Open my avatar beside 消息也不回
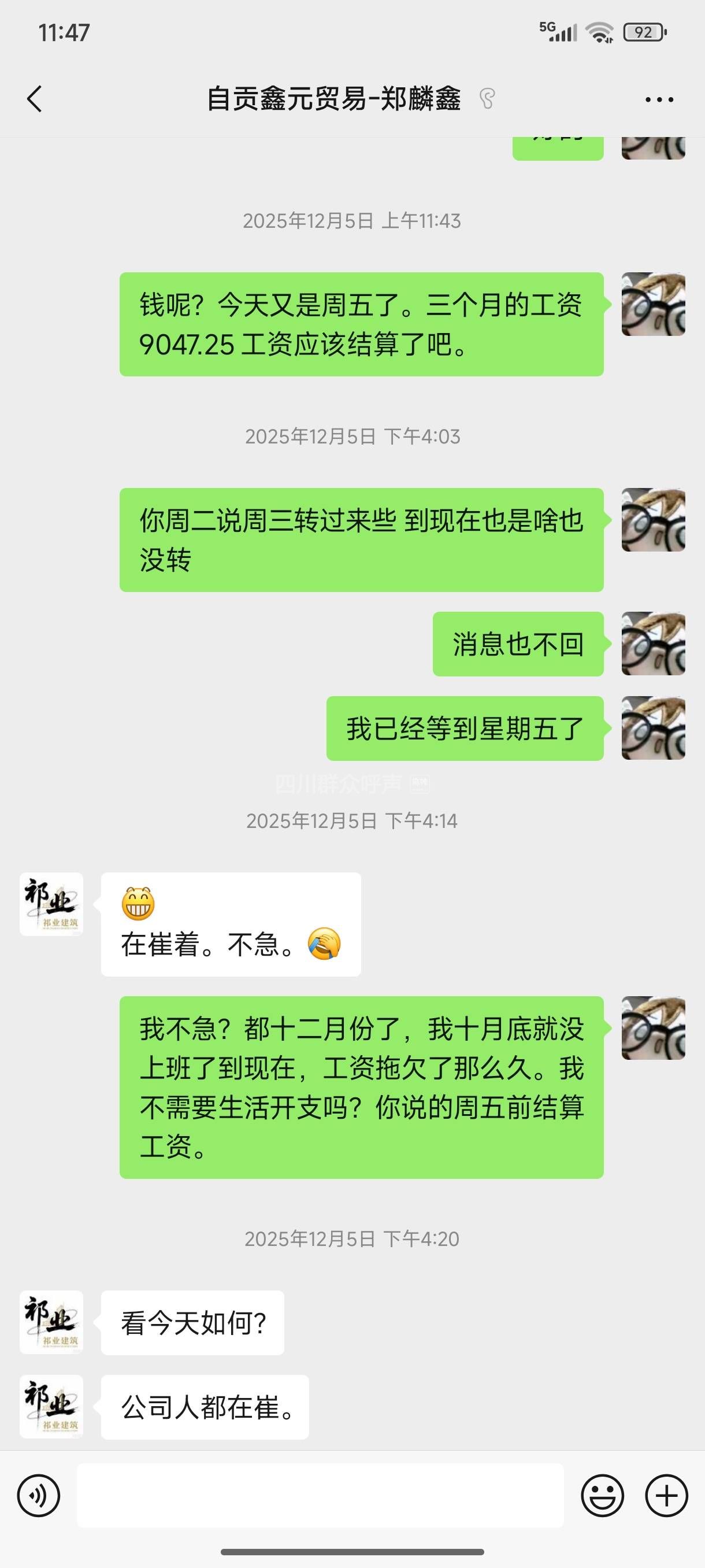Image resolution: width=705 pixels, height=1568 pixels. click(654, 644)
